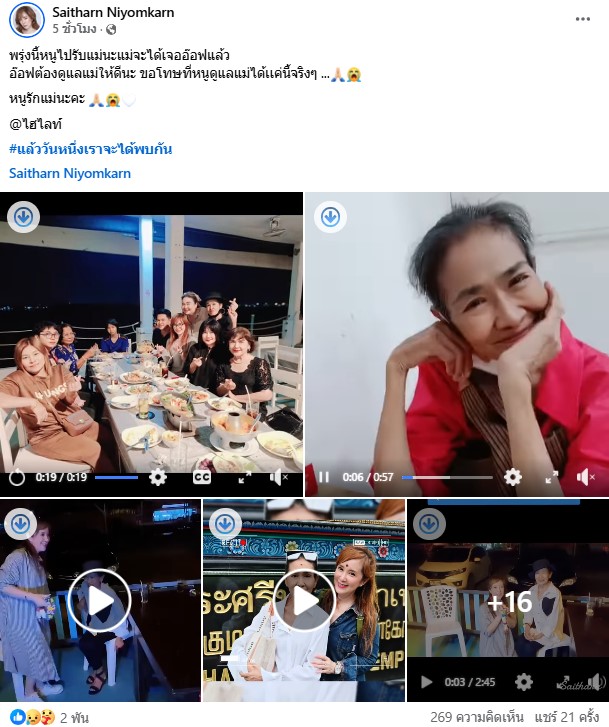Toggle closed captions on the dinner video
Viewport: 609px width, 727px height.
click(x=201, y=477)
